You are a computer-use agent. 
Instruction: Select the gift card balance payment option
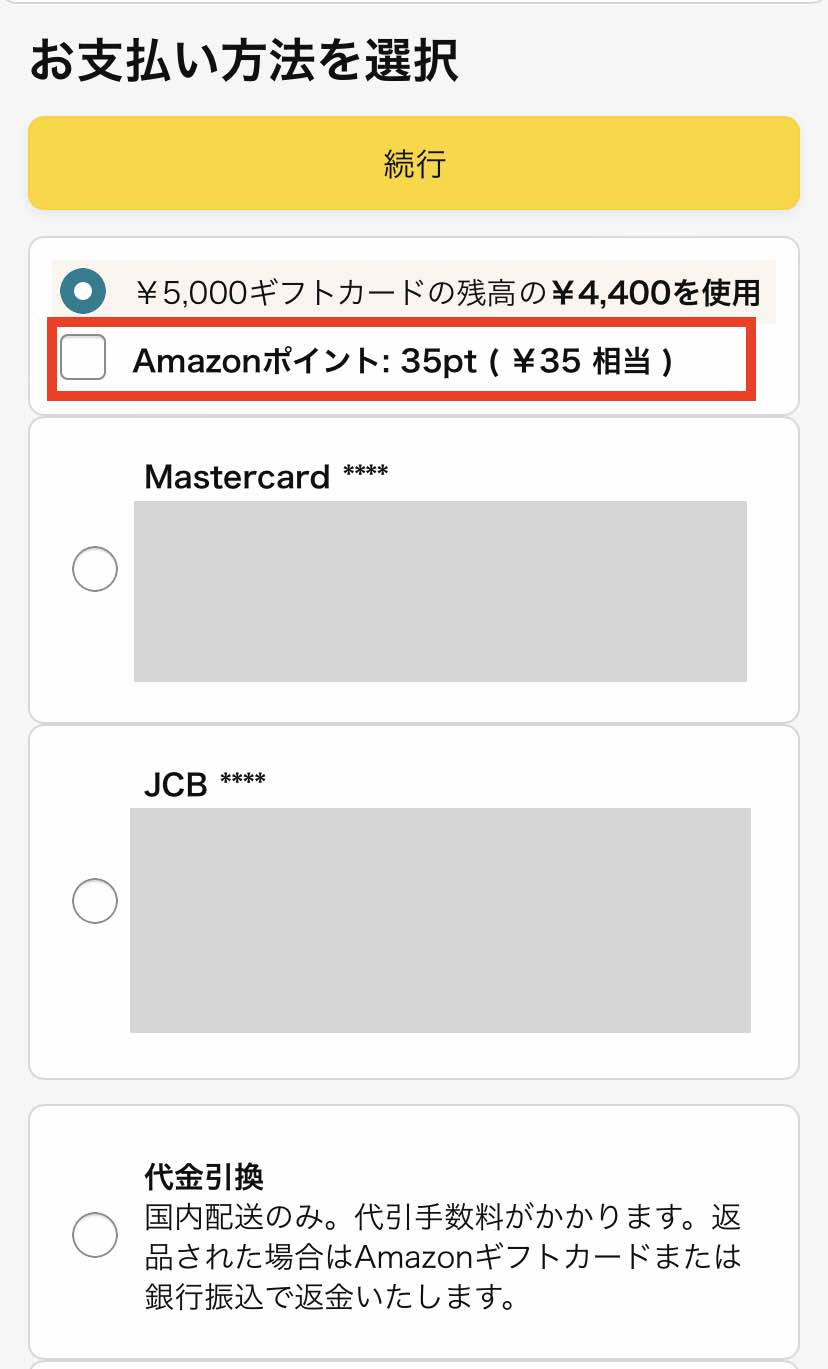(83, 291)
